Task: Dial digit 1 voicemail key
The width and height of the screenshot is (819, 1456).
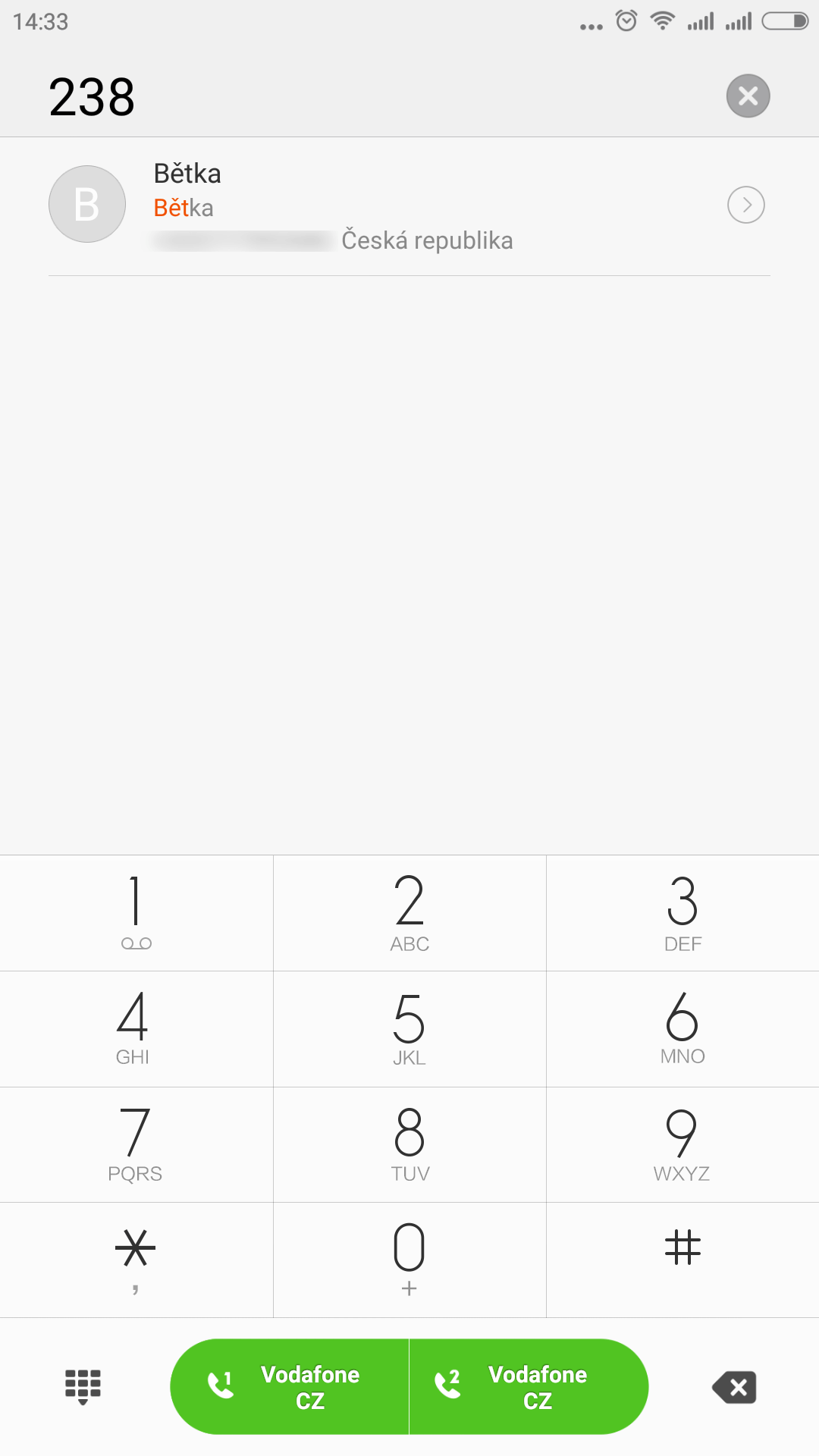Action: pos(136,913)
